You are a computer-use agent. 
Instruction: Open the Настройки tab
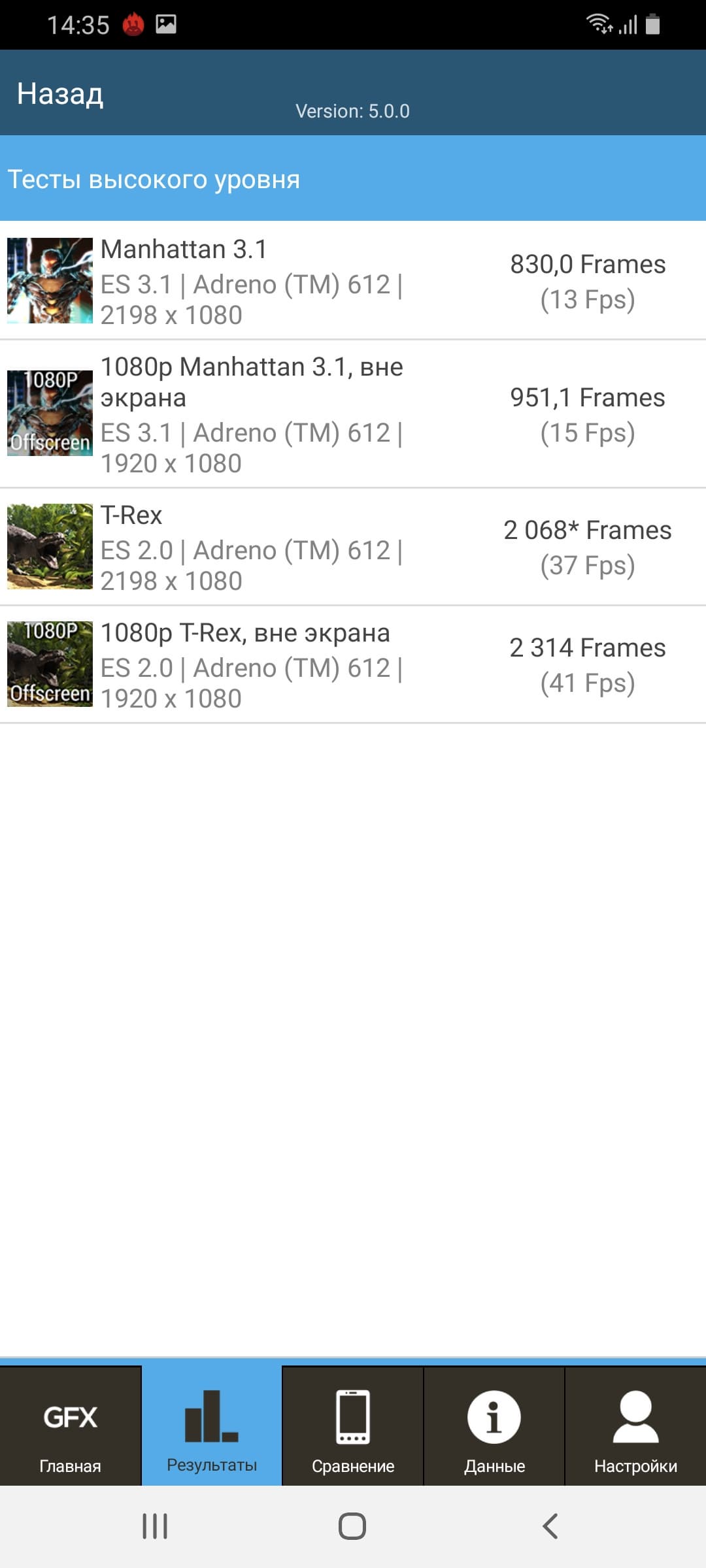tap(635, 1427)
